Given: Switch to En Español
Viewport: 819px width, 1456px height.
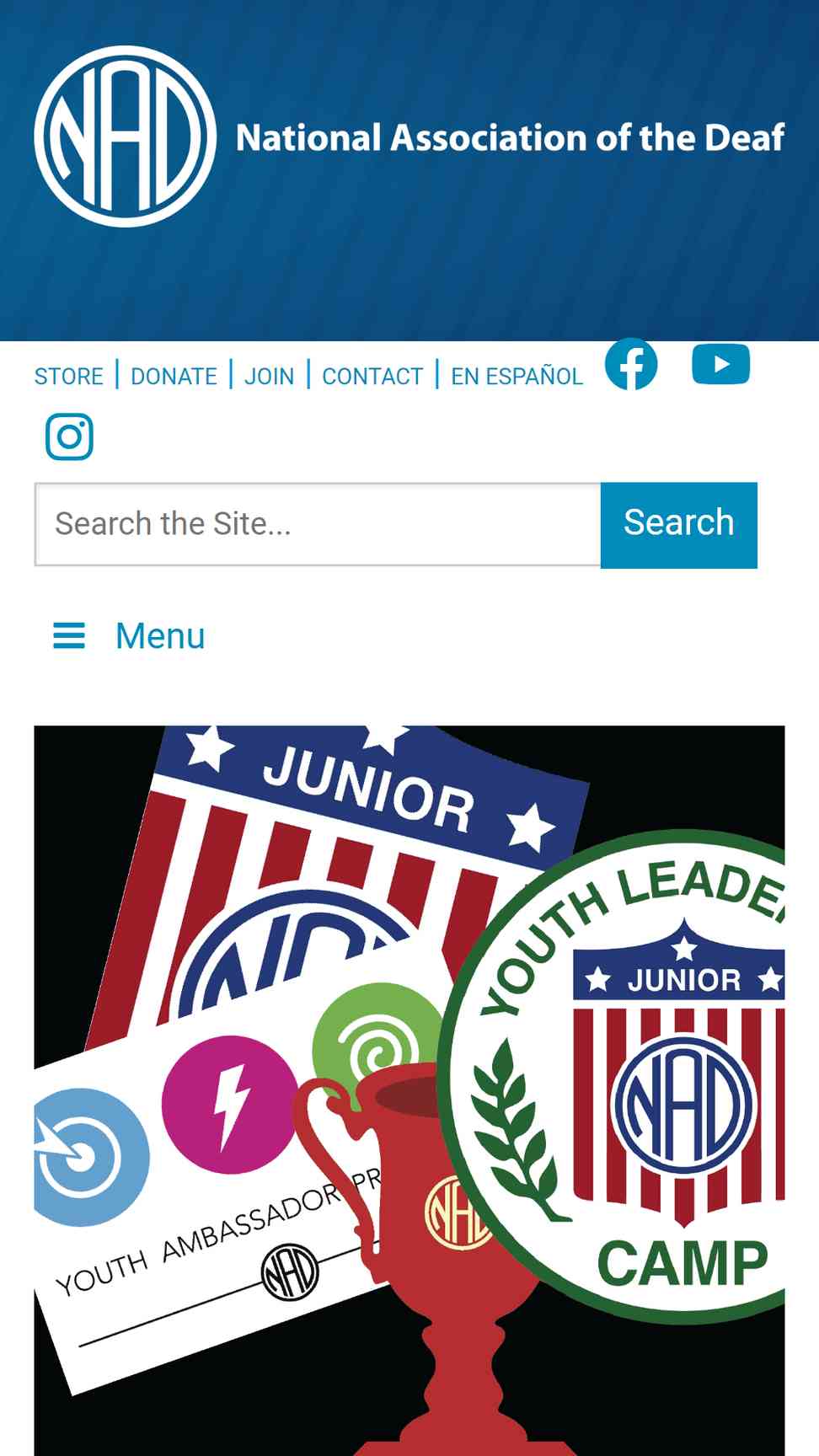Looking at the screenshot, I should click(x=517, y=376).
